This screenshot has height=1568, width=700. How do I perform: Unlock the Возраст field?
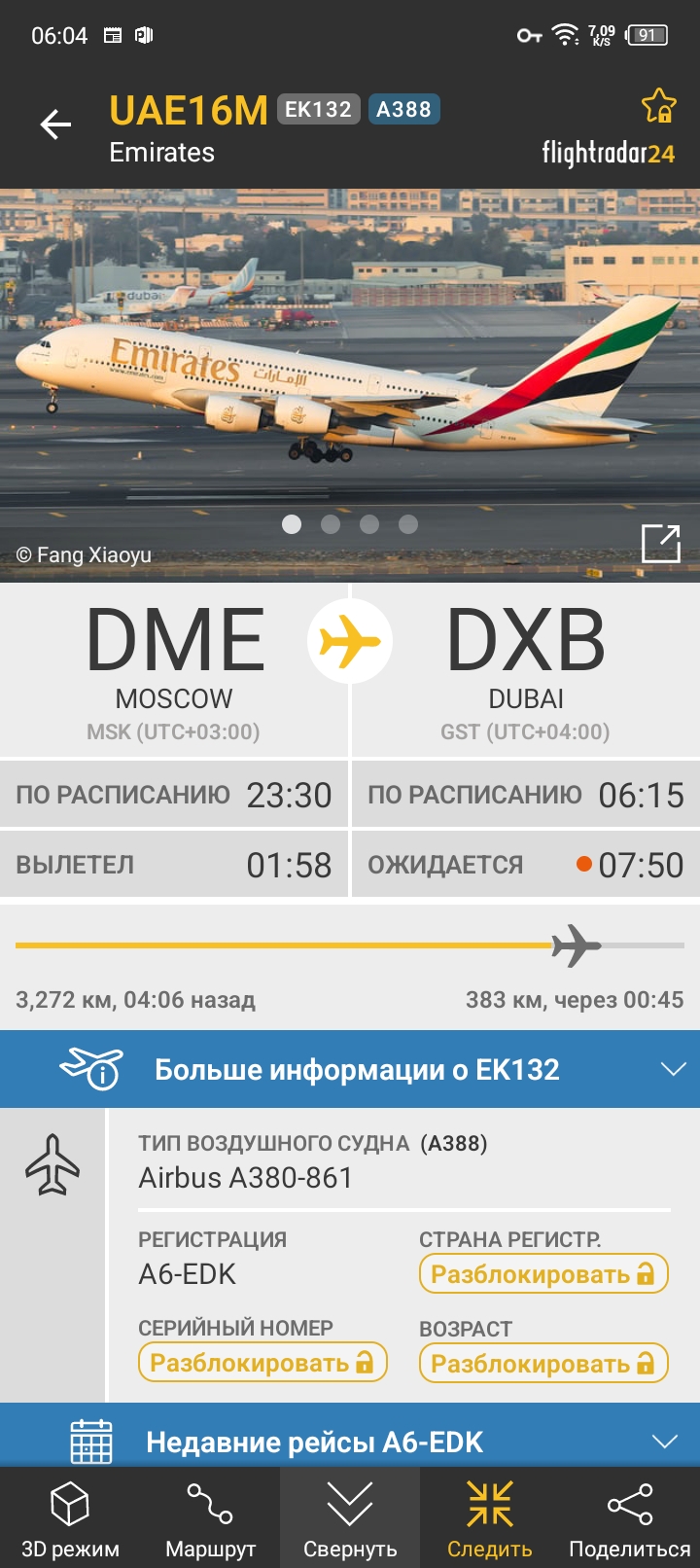click(x=542, y=1364)
